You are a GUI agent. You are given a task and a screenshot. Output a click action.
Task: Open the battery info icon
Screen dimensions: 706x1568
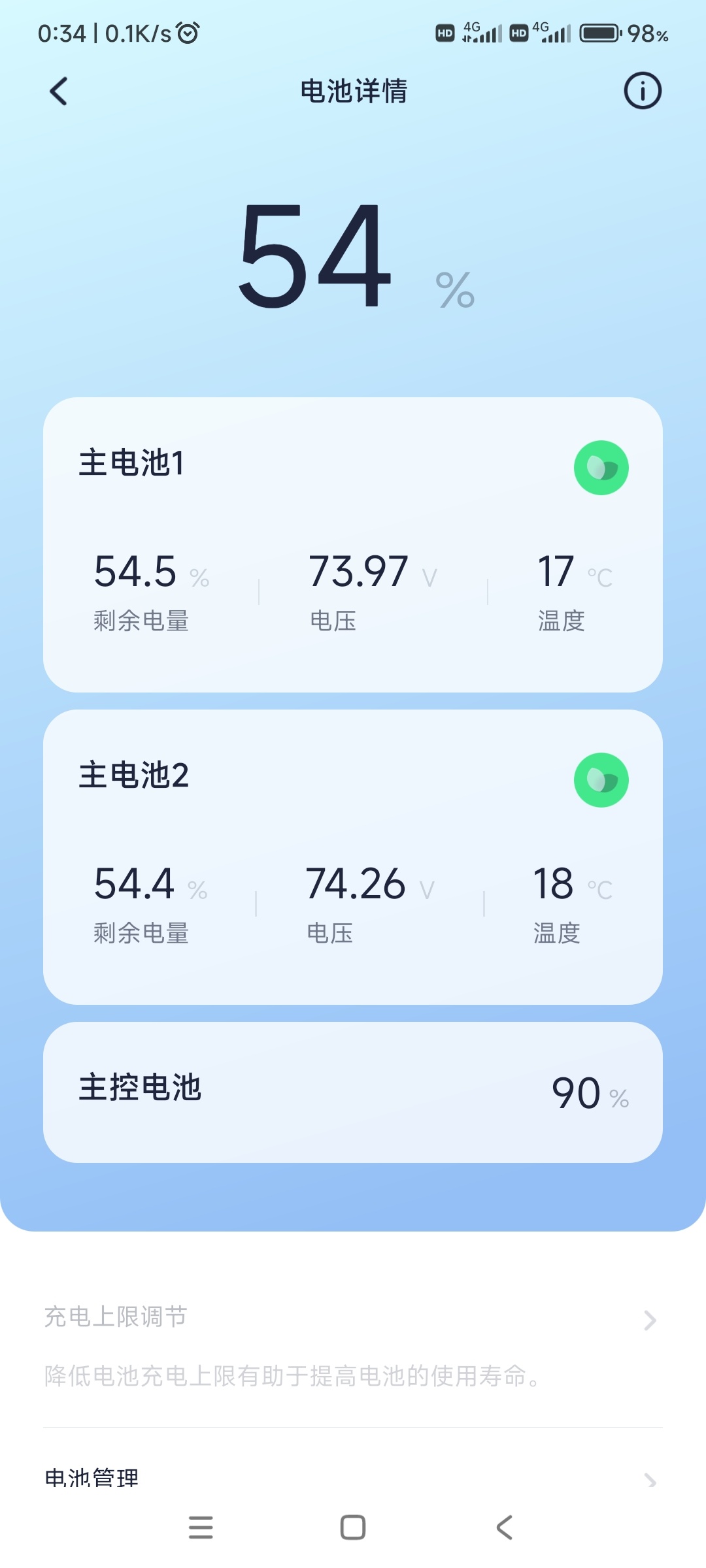643,91
